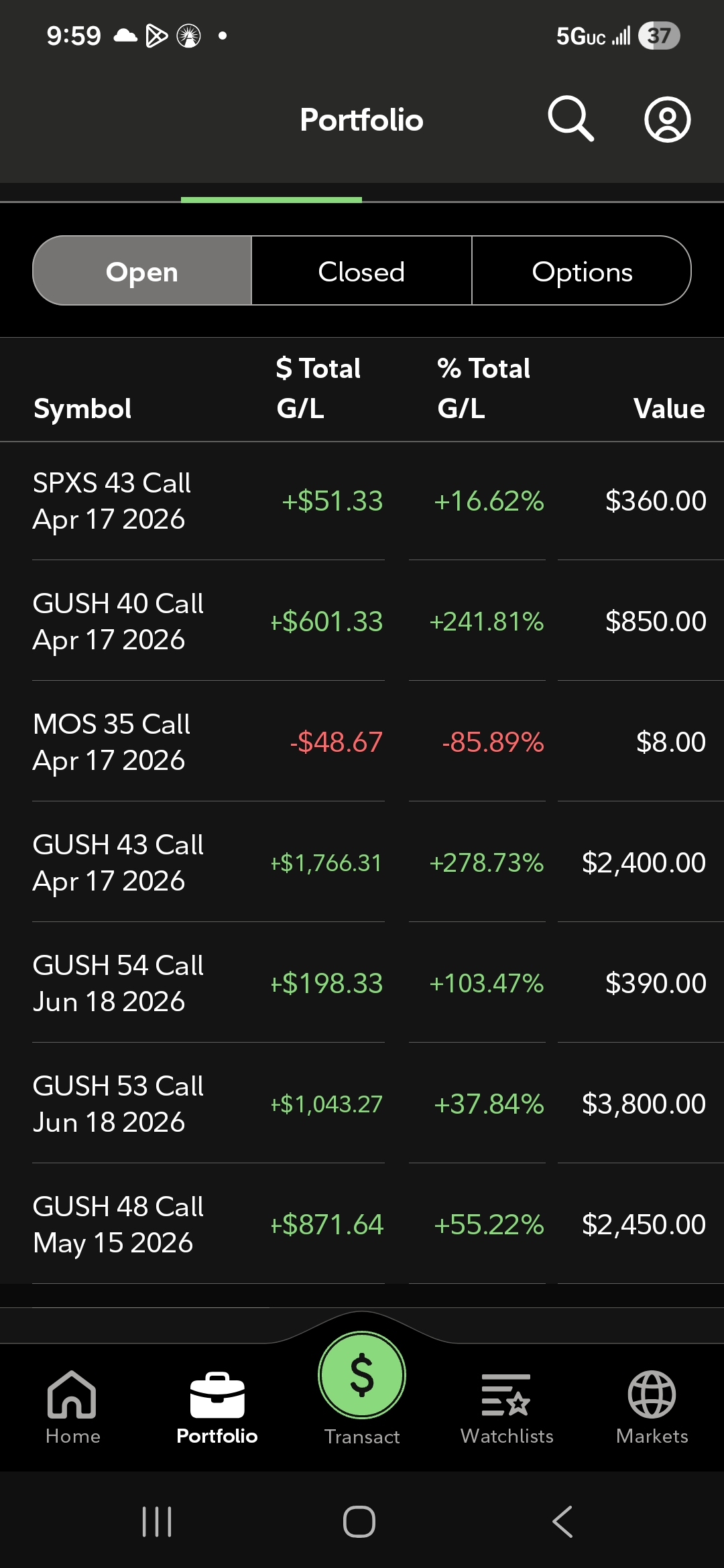Go to the Home tab

[x=72, y=1407]
